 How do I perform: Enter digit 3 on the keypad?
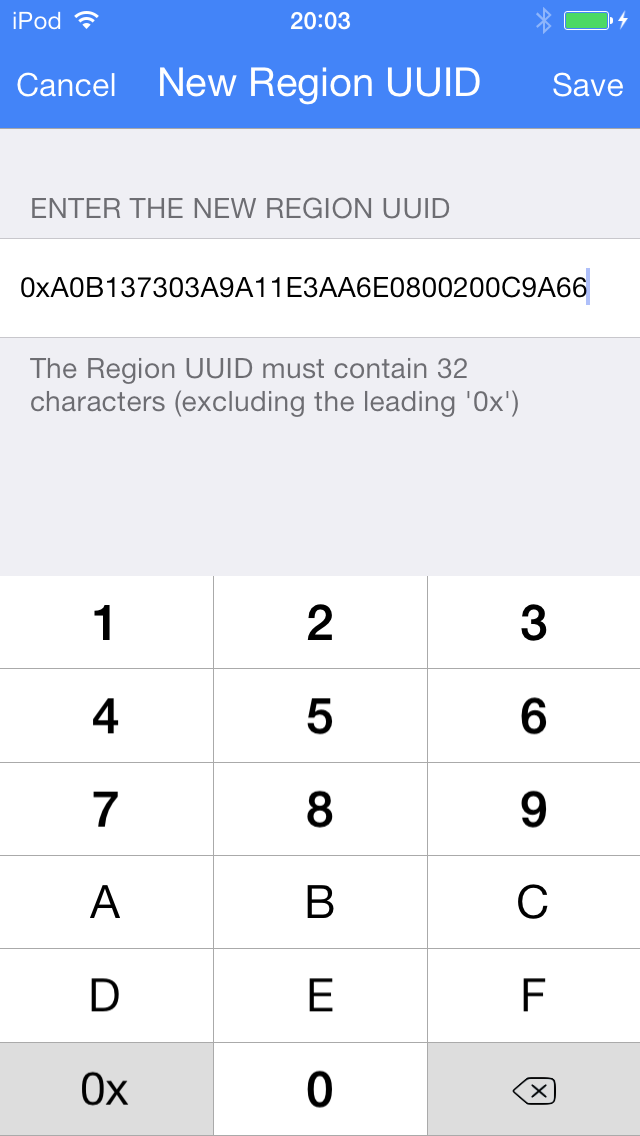point(534,622)
